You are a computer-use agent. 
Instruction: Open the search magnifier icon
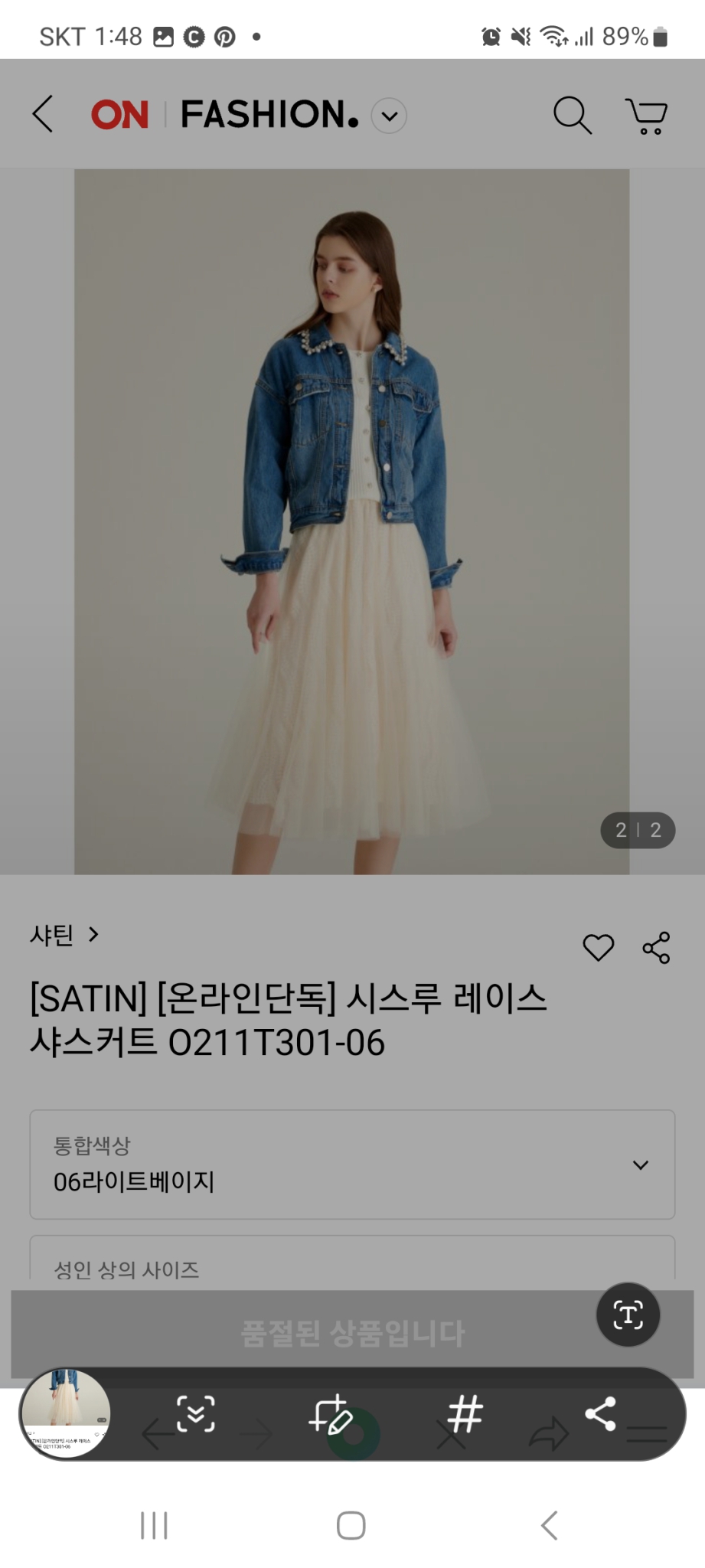tap(570, 115)
